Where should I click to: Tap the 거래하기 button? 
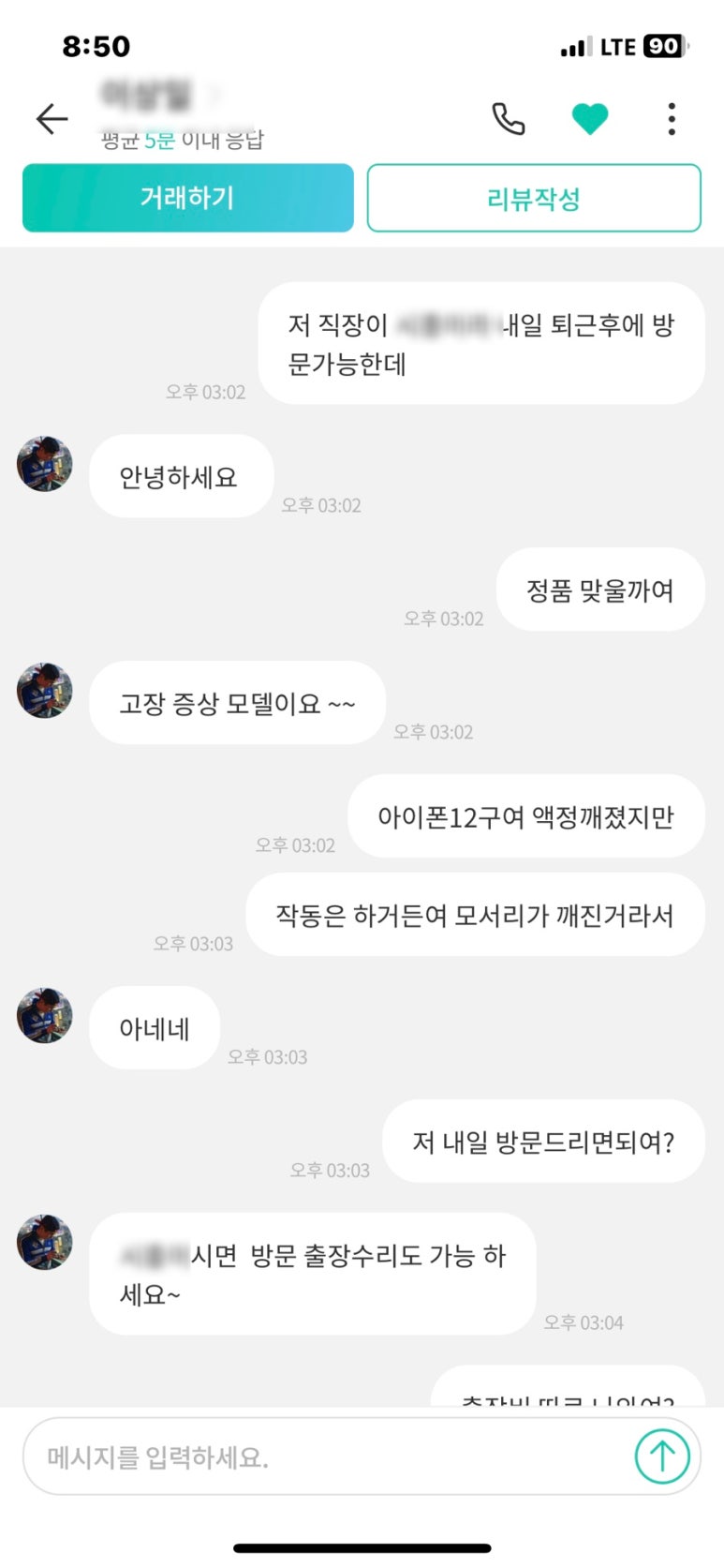tap(188, 198)
